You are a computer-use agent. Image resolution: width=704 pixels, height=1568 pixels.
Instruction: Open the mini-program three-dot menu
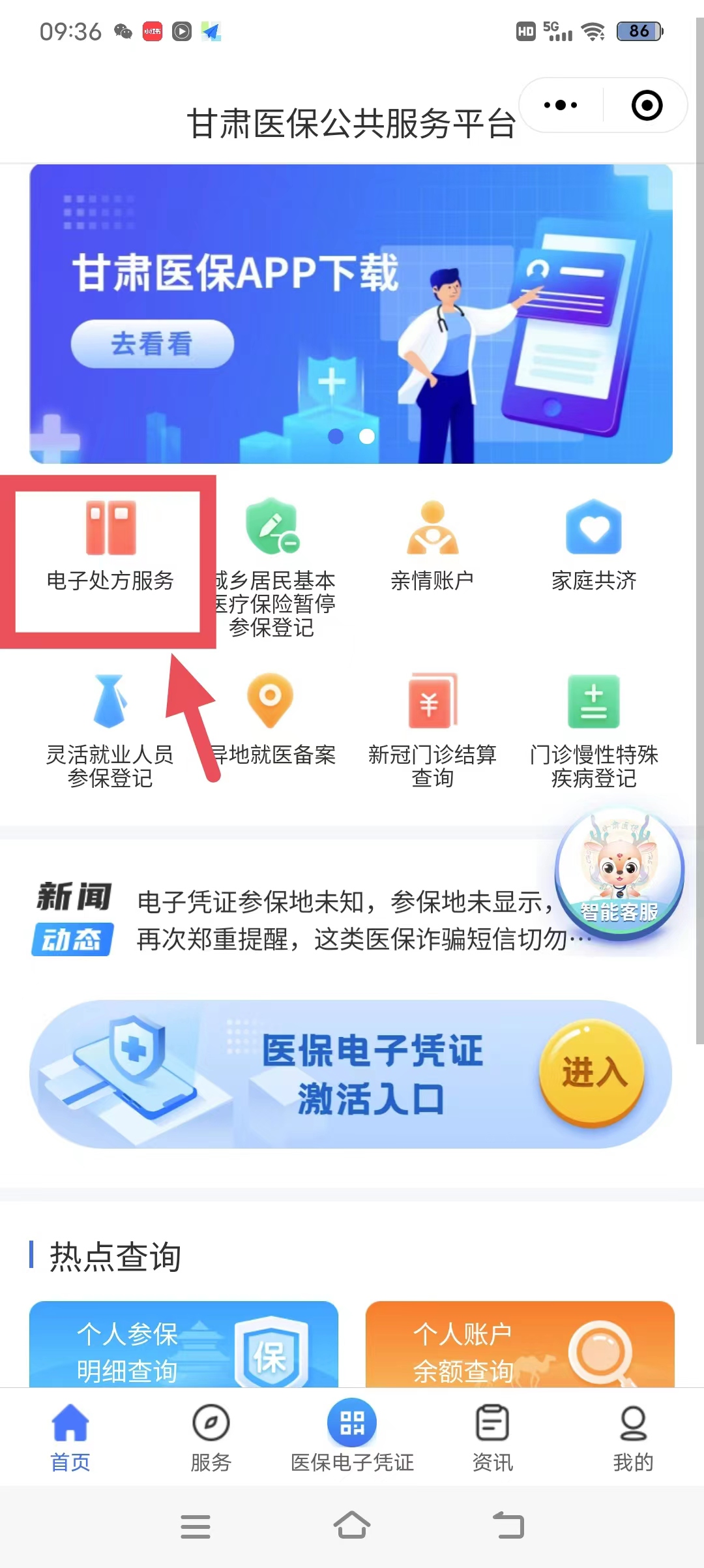click(561, 105)
